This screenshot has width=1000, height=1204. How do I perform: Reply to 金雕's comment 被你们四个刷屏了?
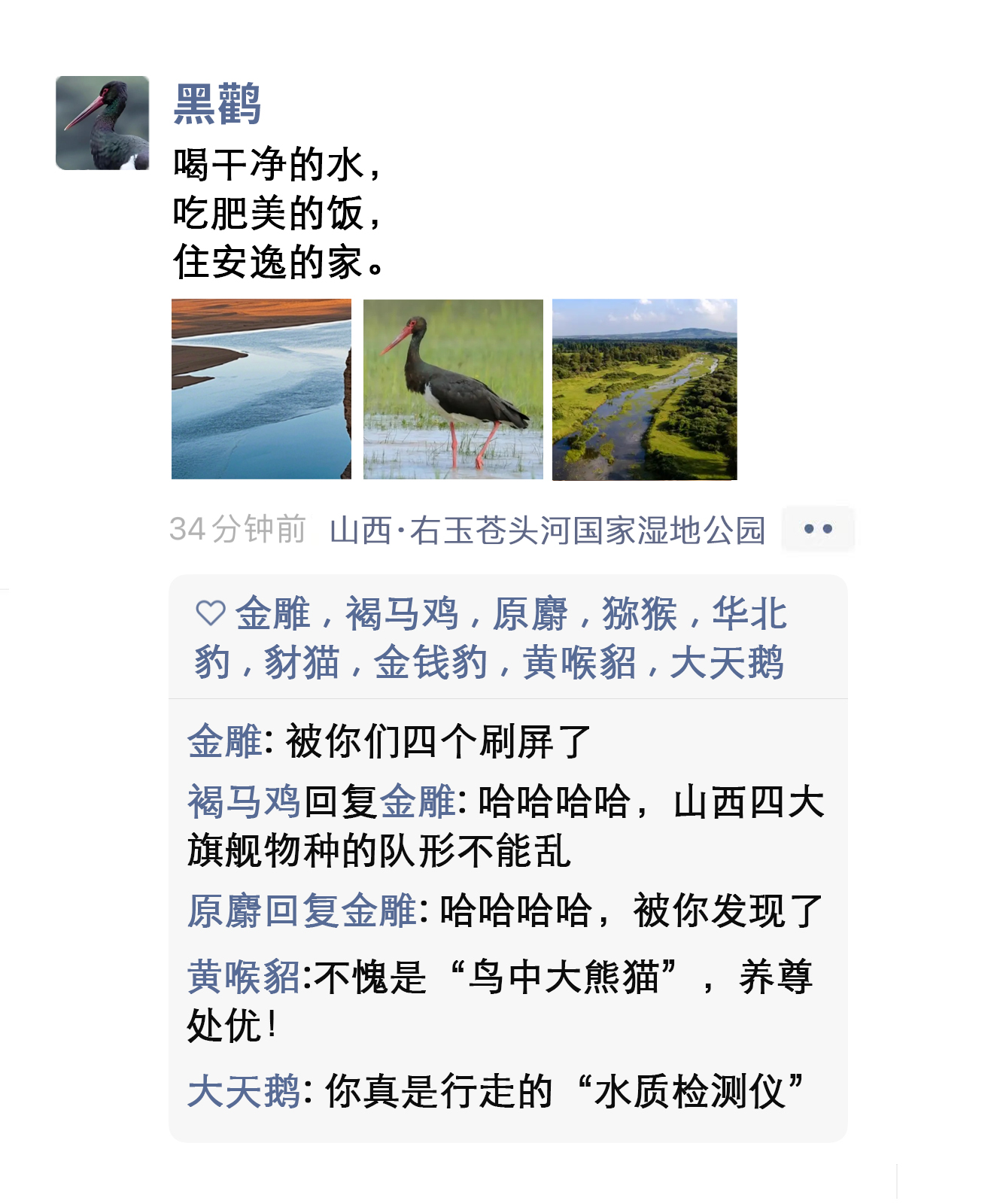[x=438, y=742]
